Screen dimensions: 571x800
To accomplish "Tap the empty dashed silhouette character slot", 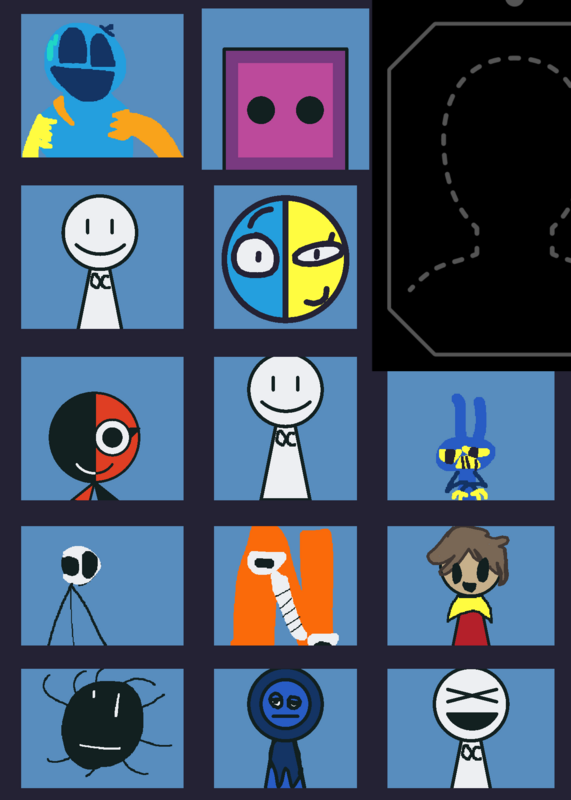I will point(479,189).
